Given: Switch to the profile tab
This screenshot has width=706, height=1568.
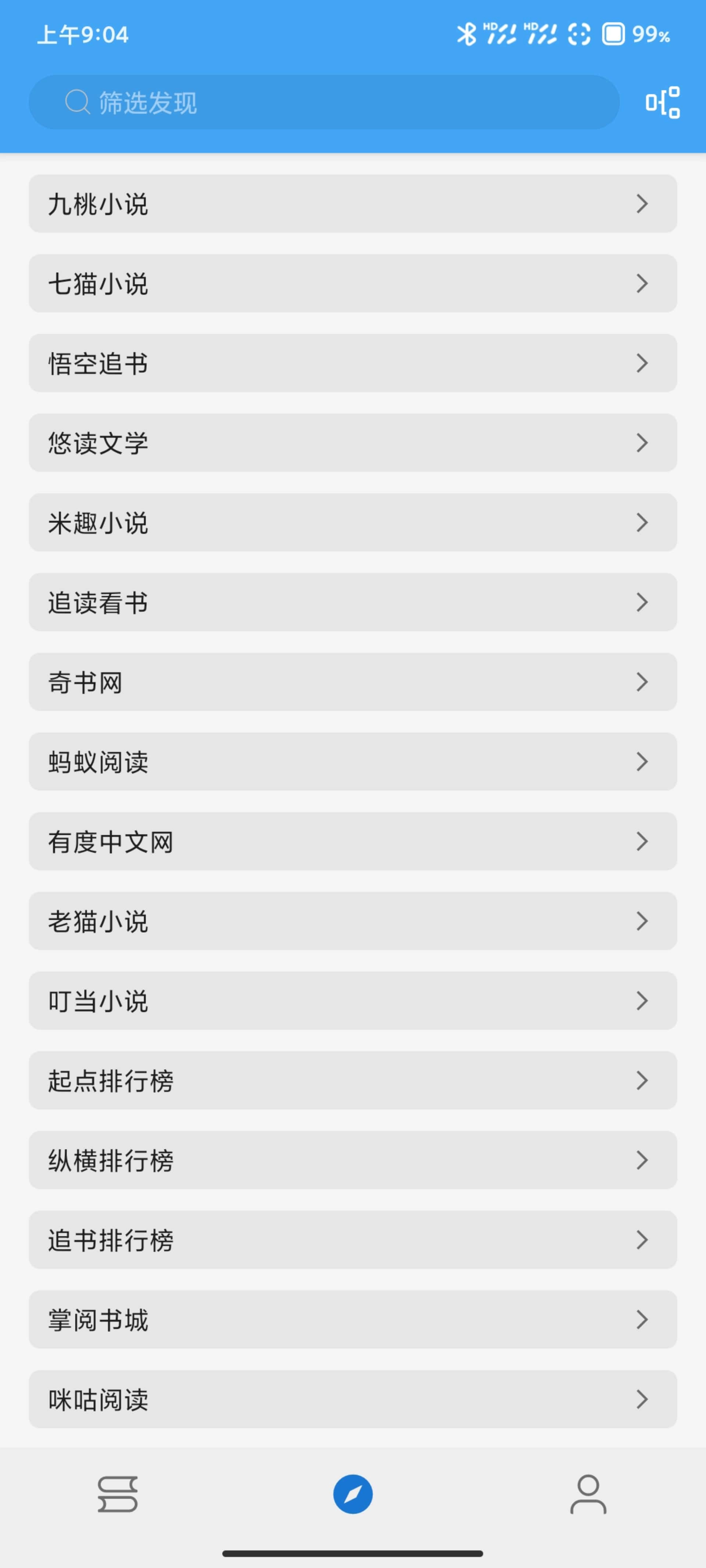Looking at the screenshot, I should click(588, 1495).
